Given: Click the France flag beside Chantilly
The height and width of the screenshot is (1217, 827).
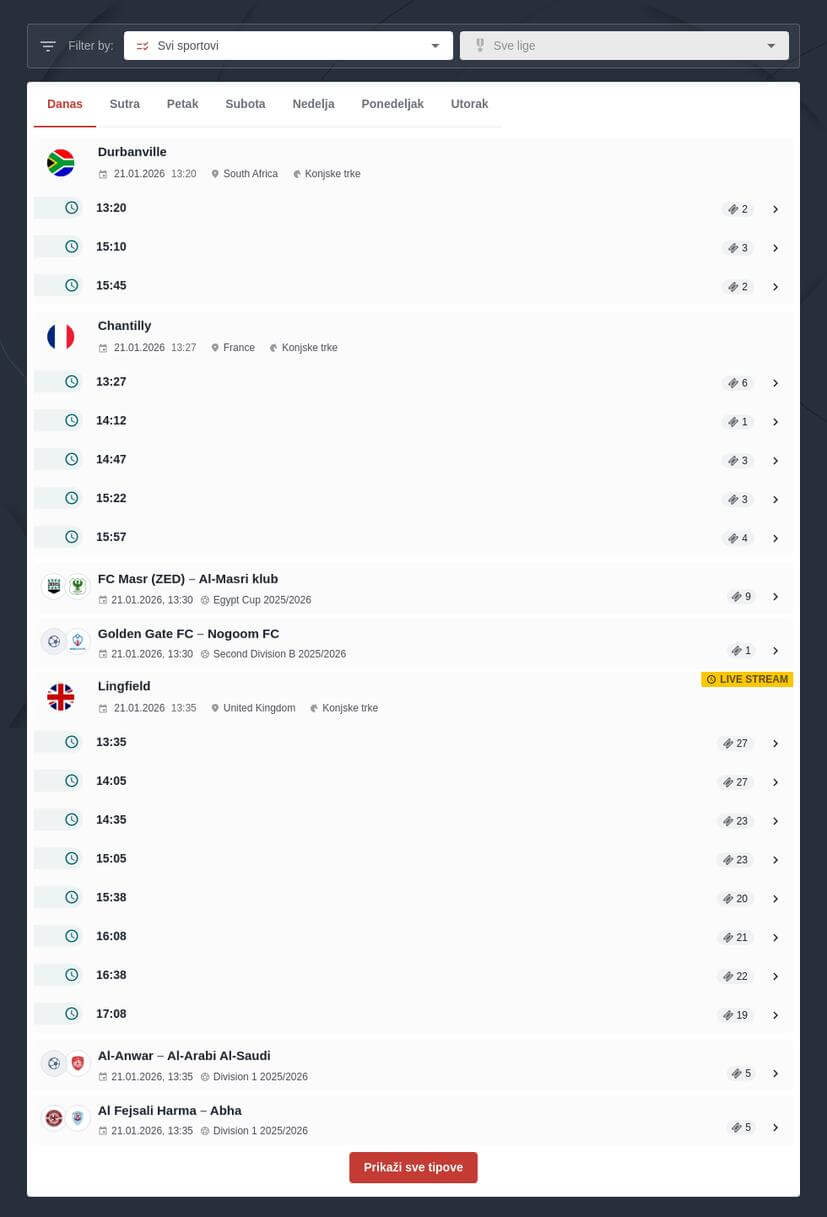Looking at the screenshot, I should click(x=61, y=336).
